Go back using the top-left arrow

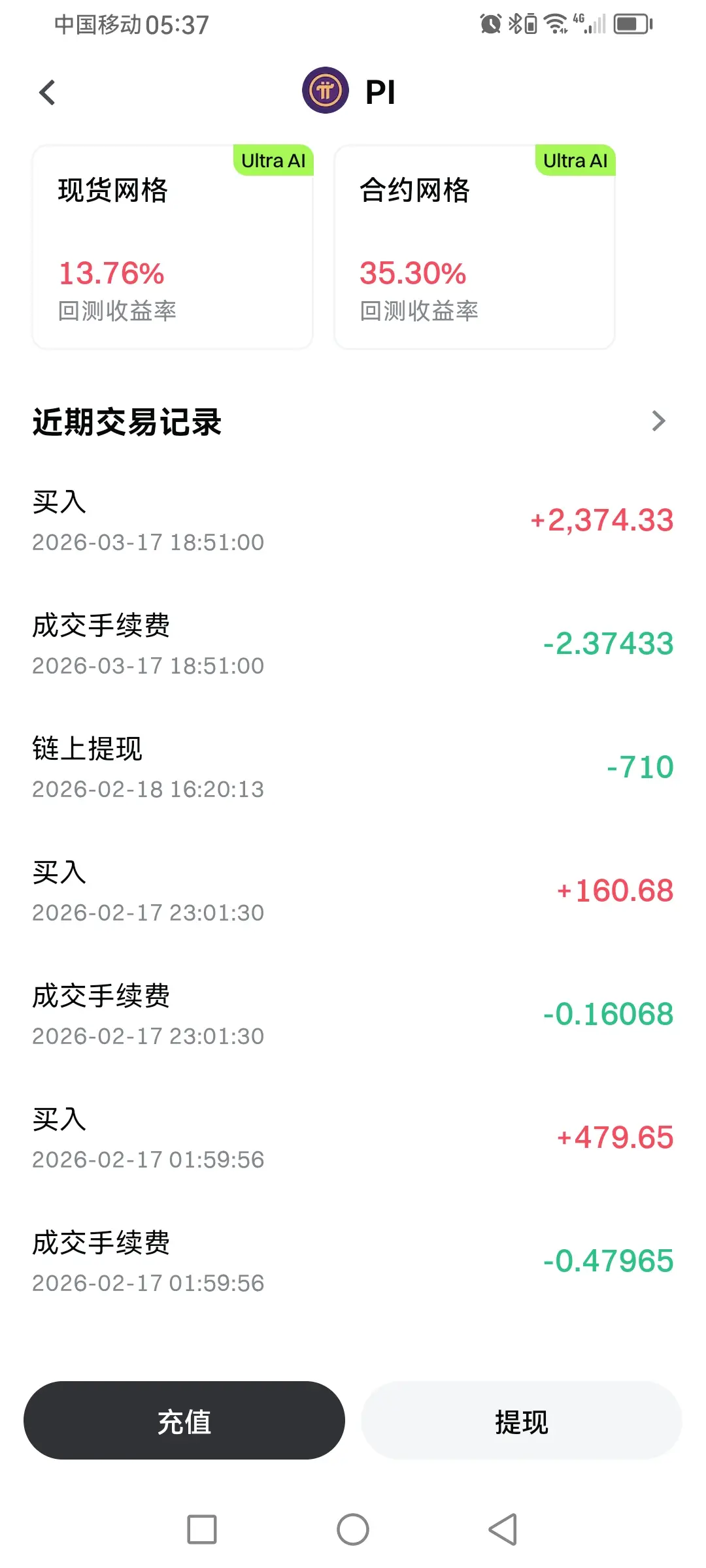(x=47, y=92)
